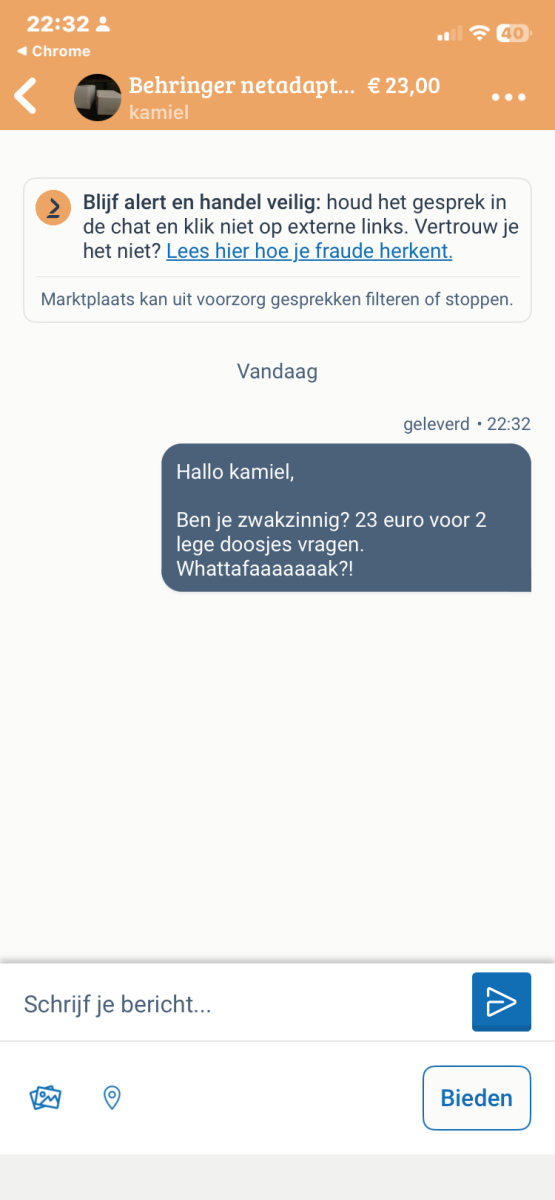The height and width of the screenshot is (1200, 555).
Task: Open the three-dot overflow menu
Action: [x=508, y=98]
